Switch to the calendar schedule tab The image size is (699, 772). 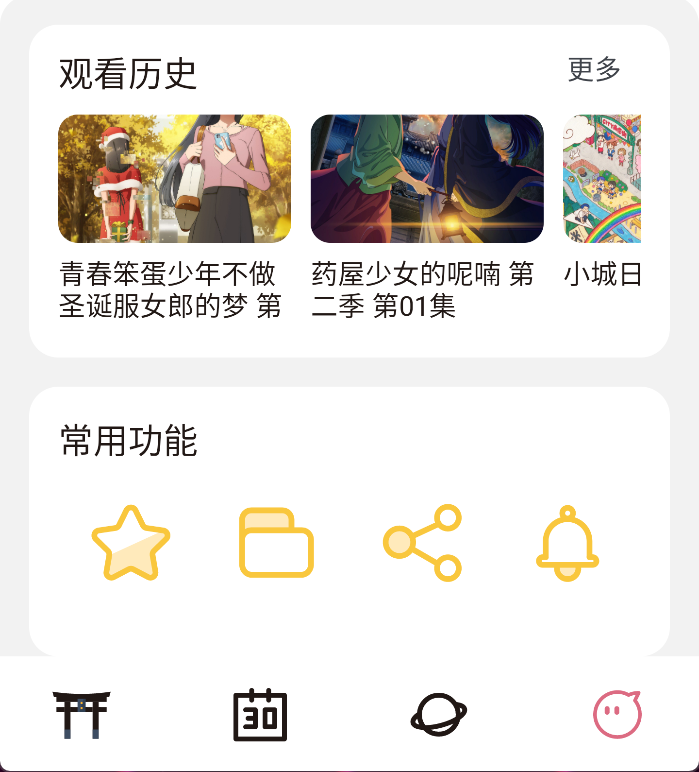260,715
